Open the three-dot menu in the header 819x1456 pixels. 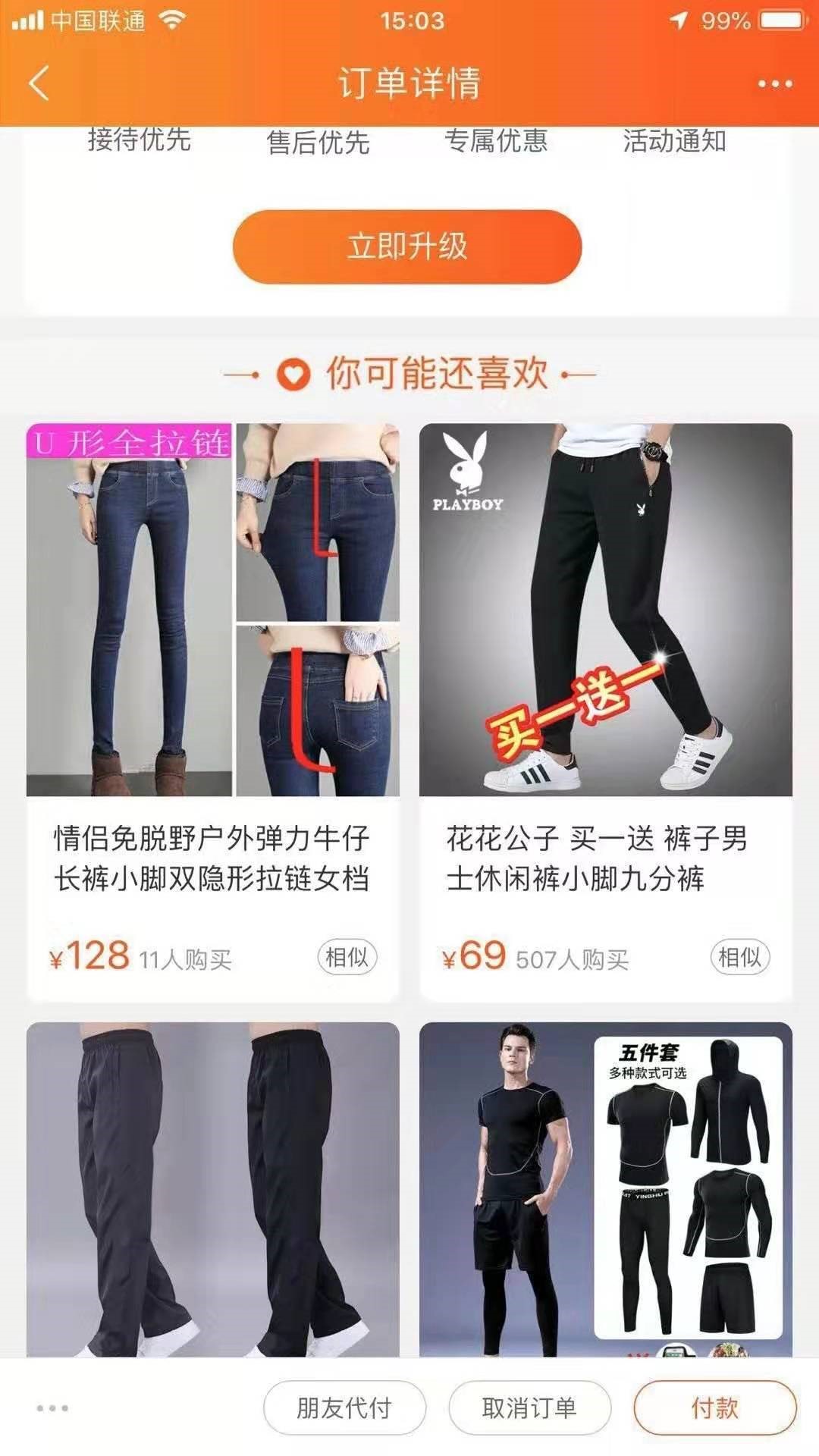[x=775, y=83]
